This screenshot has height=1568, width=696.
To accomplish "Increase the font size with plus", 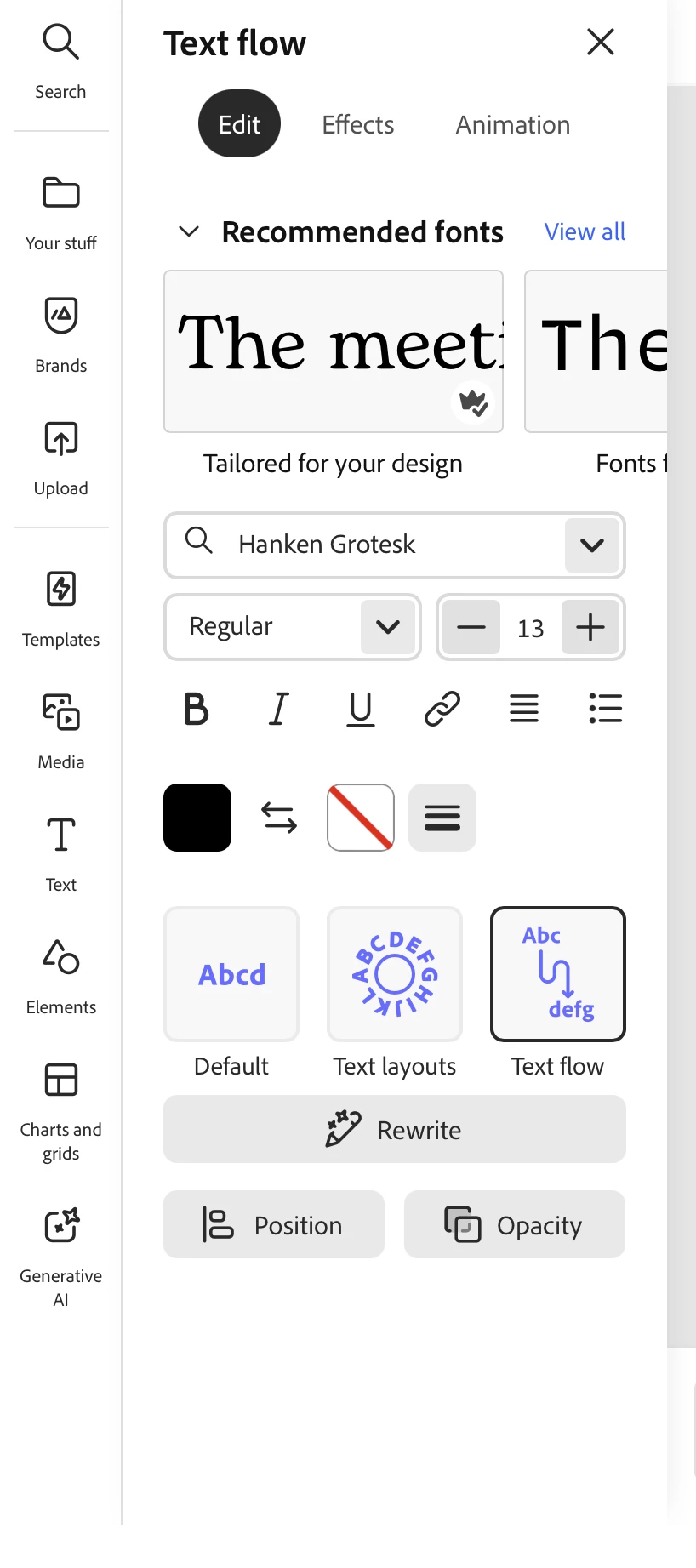I will tap(590, 628).
